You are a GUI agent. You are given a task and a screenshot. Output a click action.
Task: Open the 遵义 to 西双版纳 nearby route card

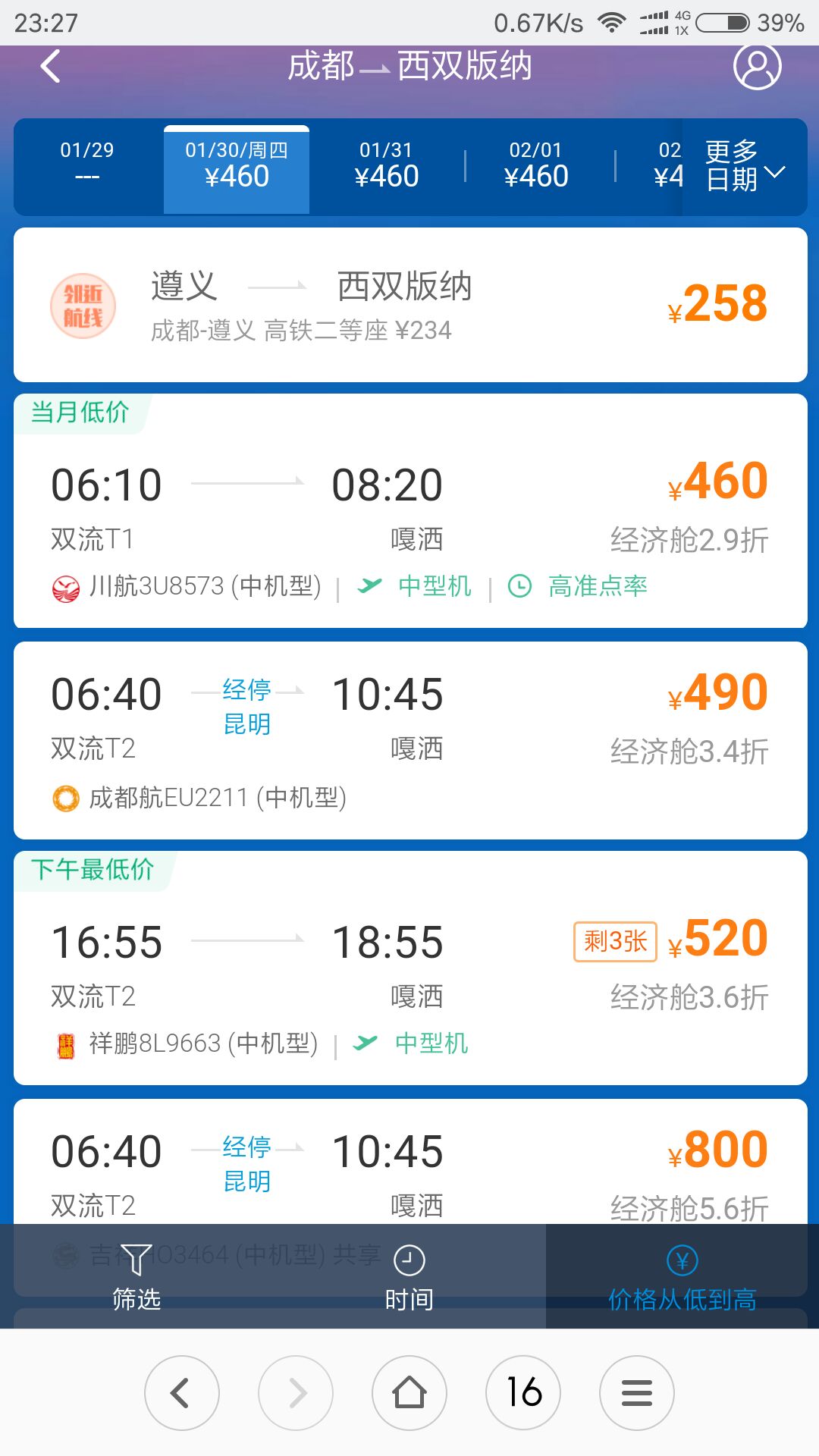point(410,305)
